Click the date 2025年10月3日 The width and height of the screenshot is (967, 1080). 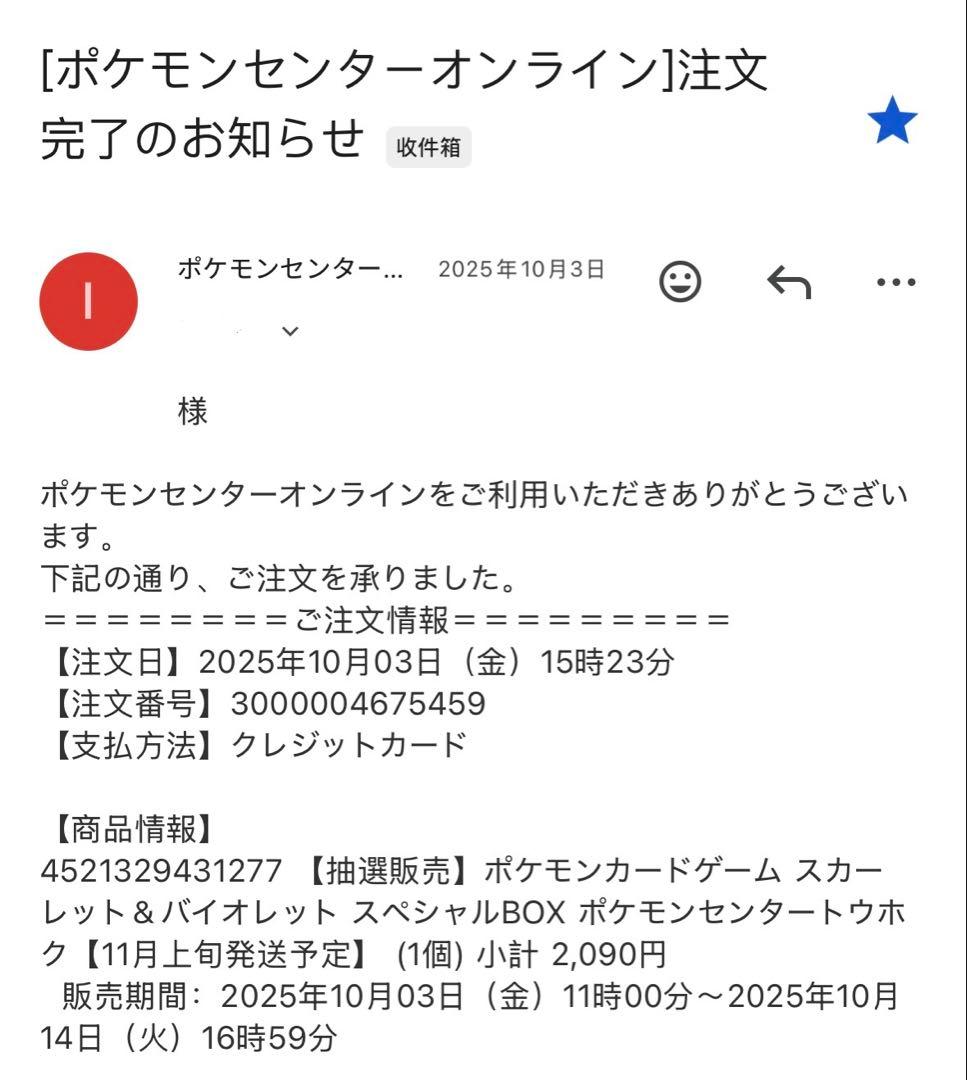coord(523,268)
